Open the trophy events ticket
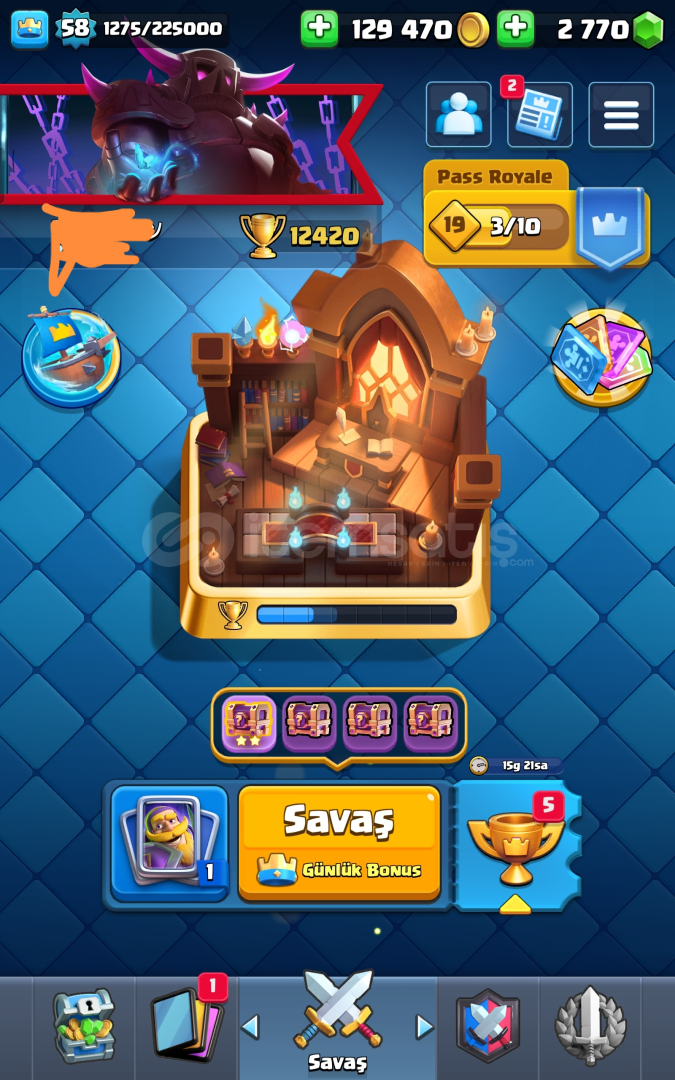The image size is (675, 1080). pos(517,845)
